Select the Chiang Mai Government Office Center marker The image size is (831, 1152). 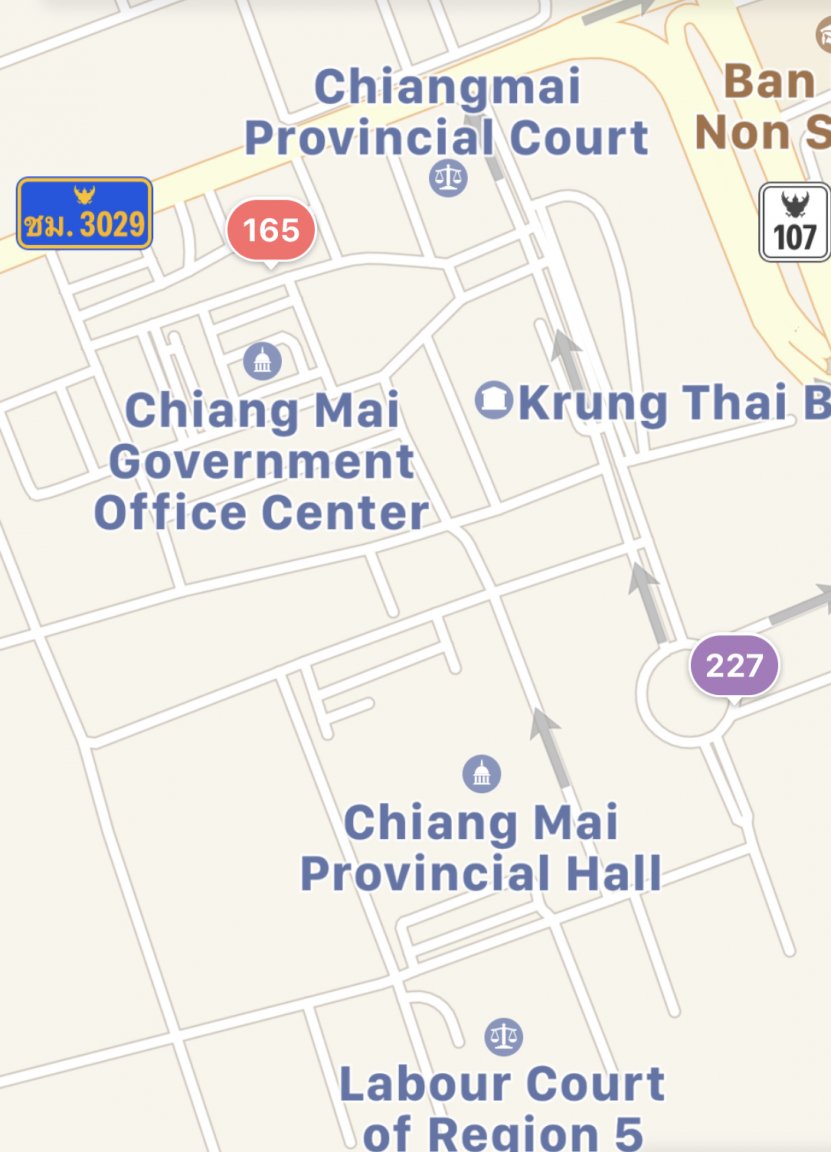(x=262, y=360)
